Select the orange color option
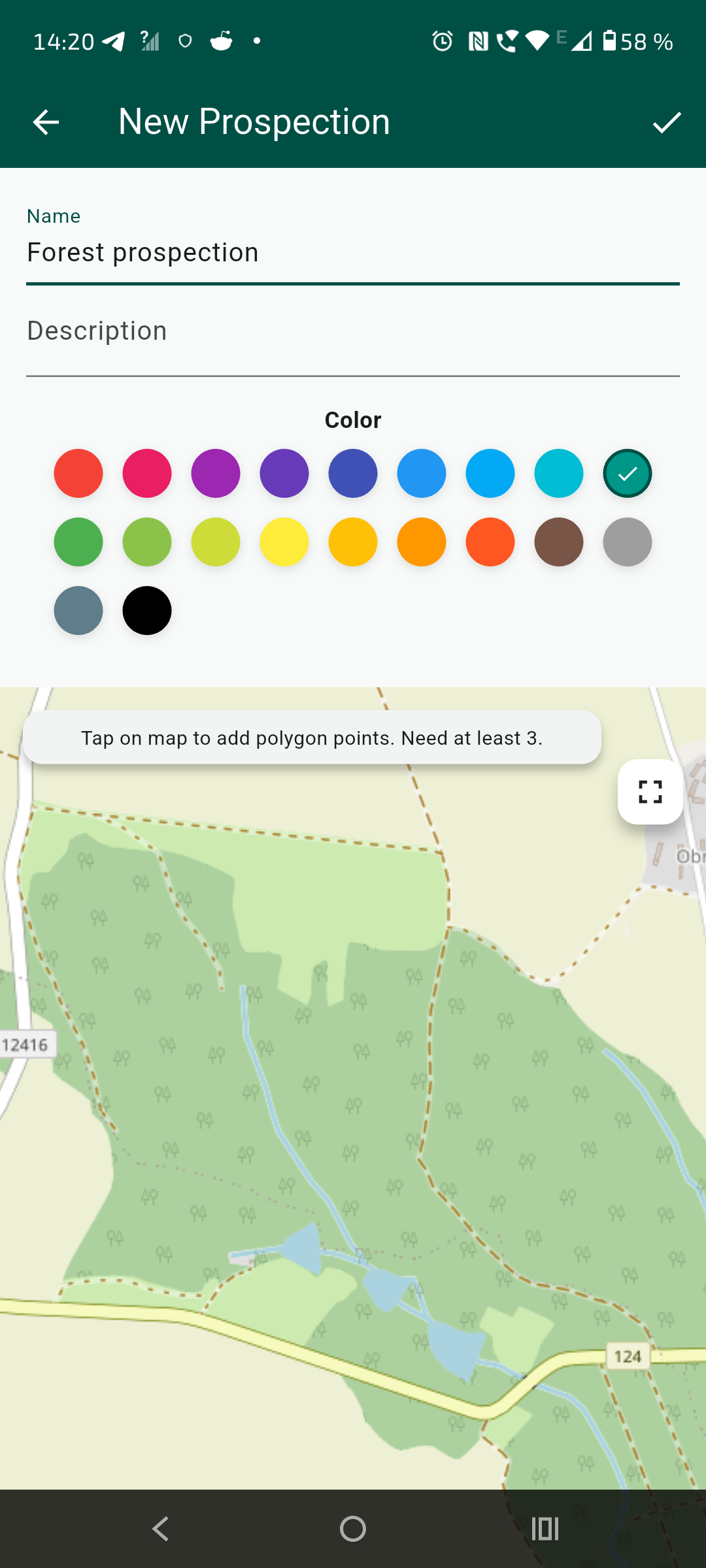Viewport: 706px width, 1568px height. (422, 542)
